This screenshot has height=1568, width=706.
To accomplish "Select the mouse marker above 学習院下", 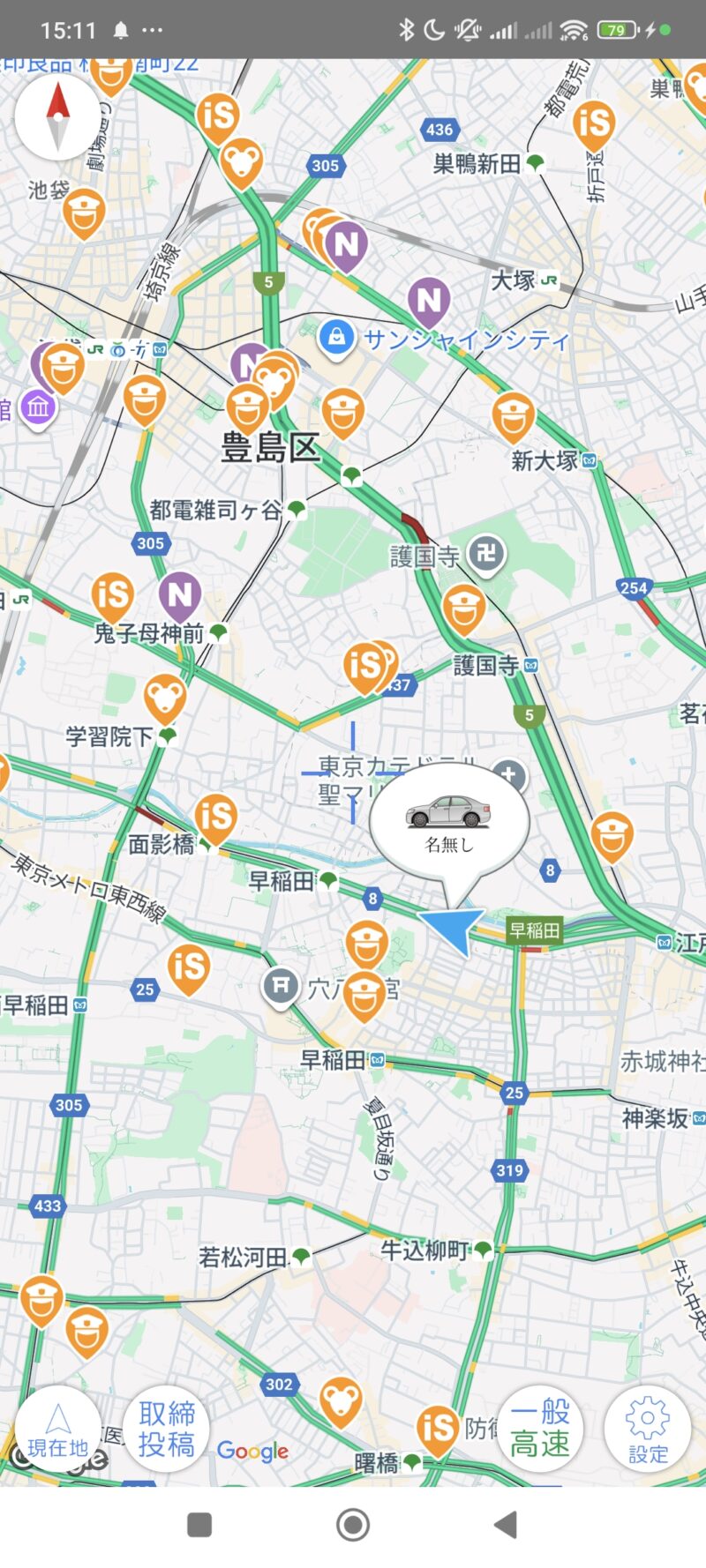I will [165, 696].
